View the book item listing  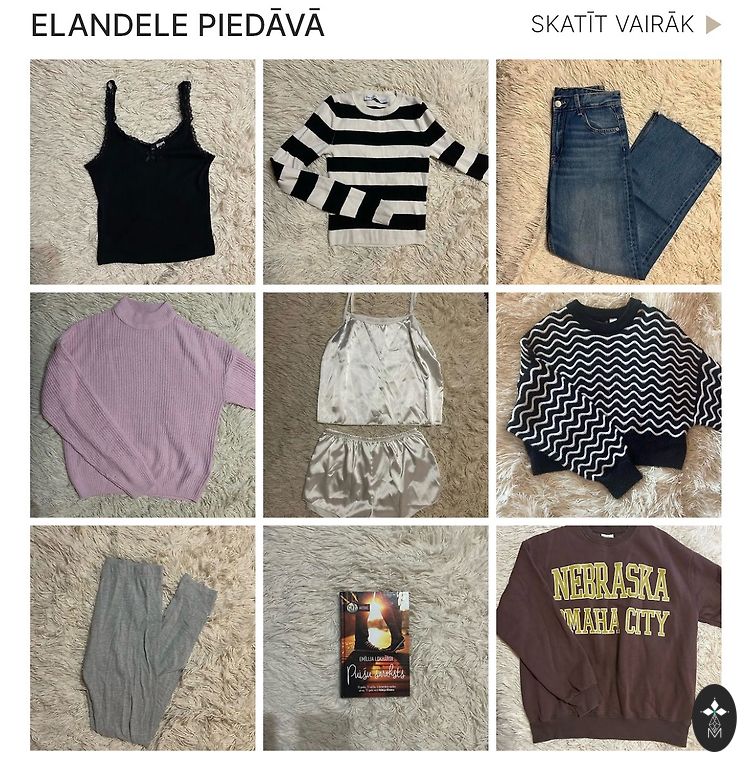(375, 637)
